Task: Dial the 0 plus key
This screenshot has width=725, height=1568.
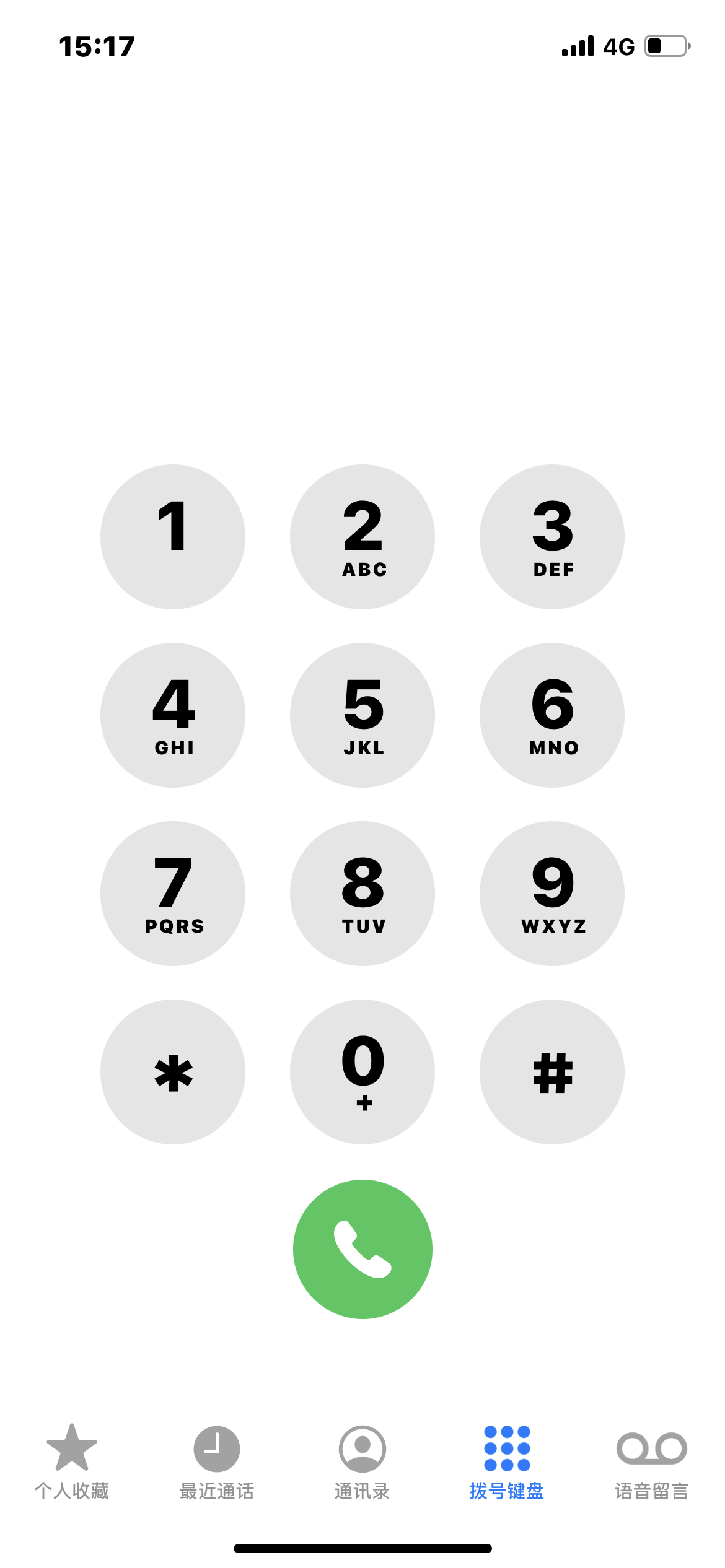Action: (362, 1071)
